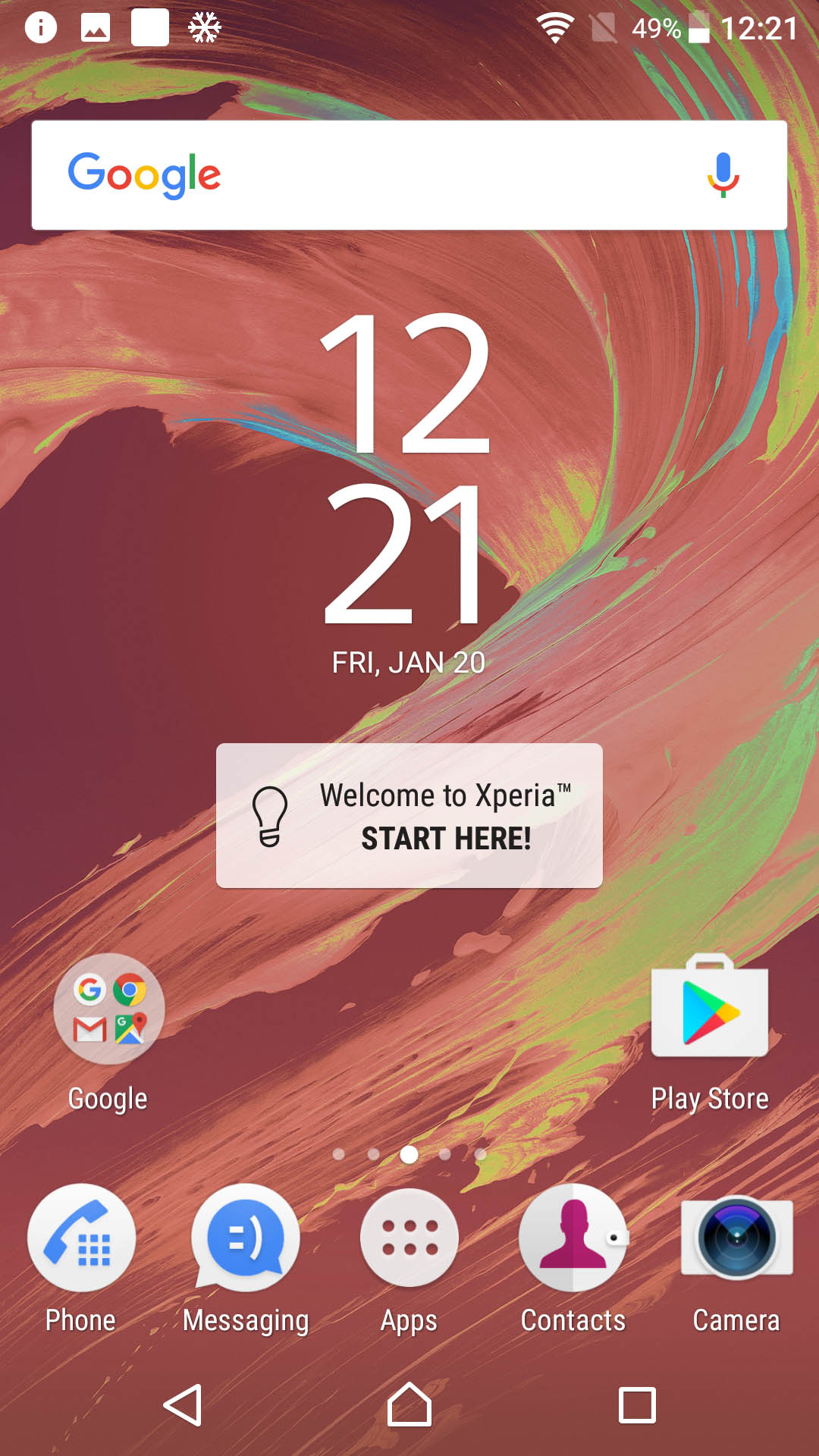The image size is (819, 1456).
Task: Start voice search with the microphone
Action: pos(723,175)
